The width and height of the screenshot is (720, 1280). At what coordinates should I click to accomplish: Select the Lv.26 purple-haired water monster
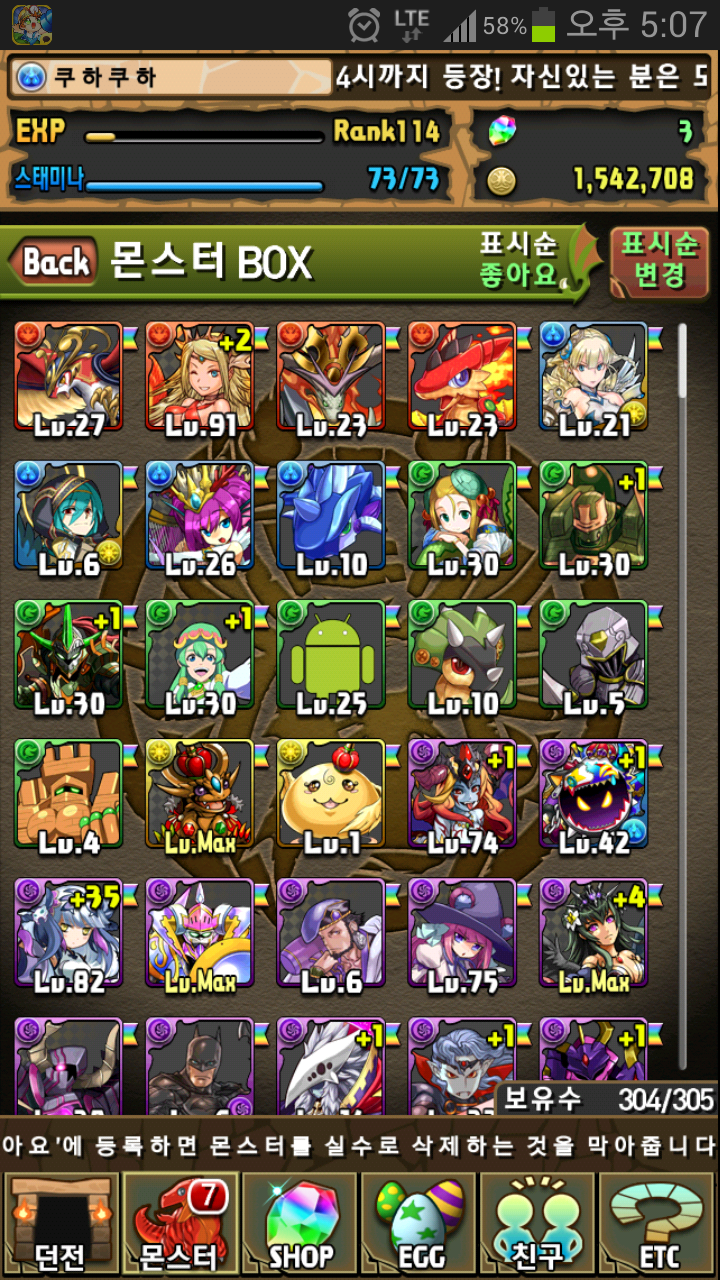click(200, 516)
